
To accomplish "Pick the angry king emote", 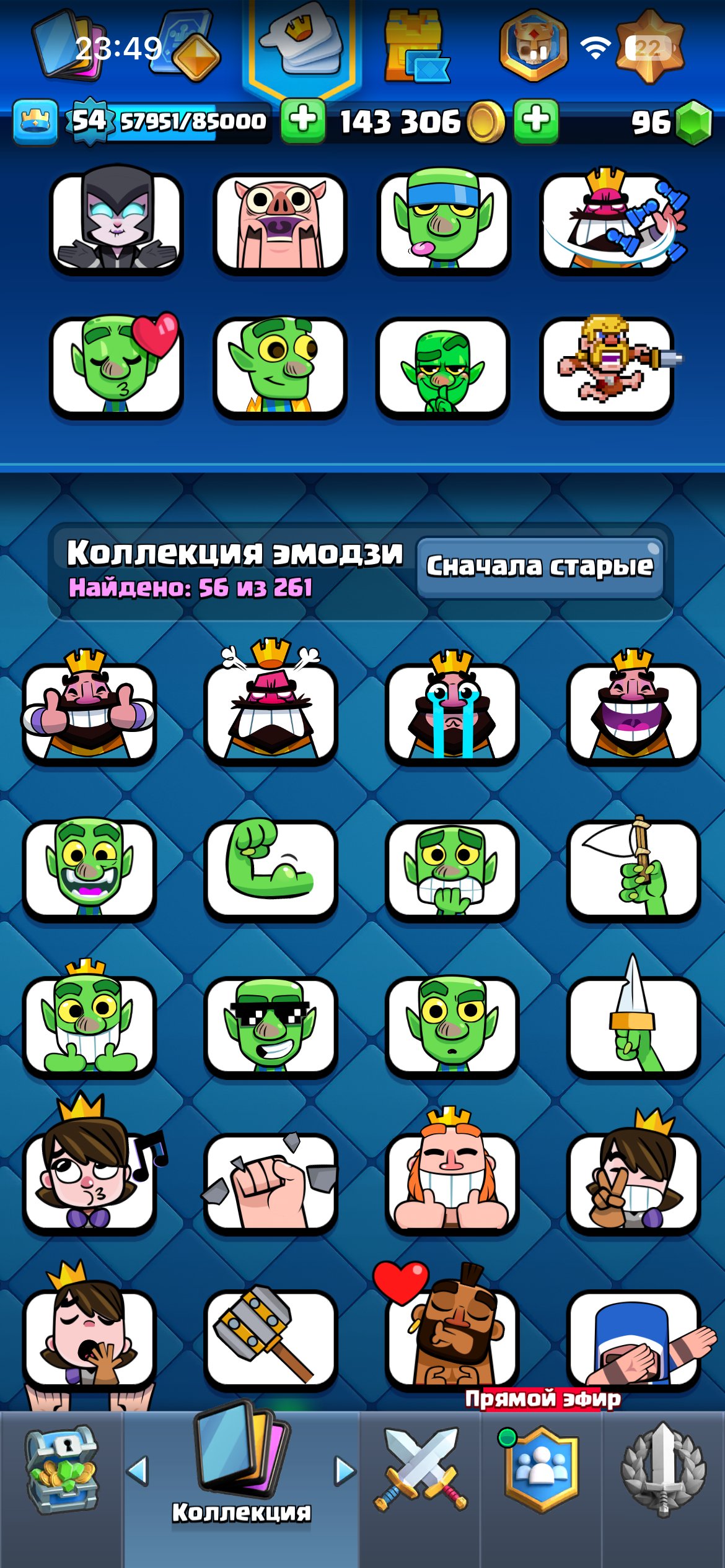I will click(271, 706).
